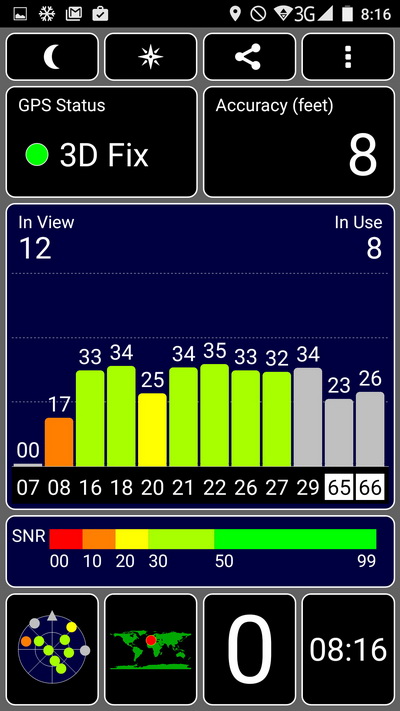Open the three-dot overflow menu
This screenshot has height=711, width=400.
pos(348,57)
